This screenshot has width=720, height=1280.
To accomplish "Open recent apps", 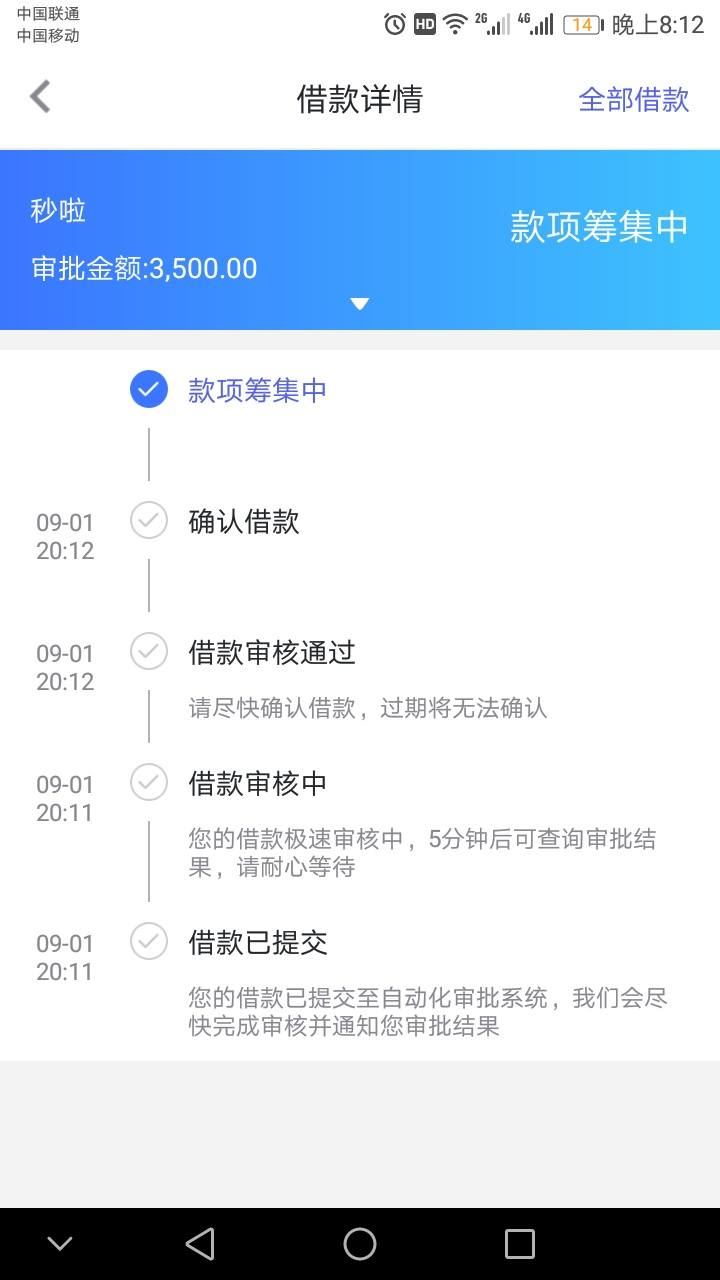I will [520, 1244].
